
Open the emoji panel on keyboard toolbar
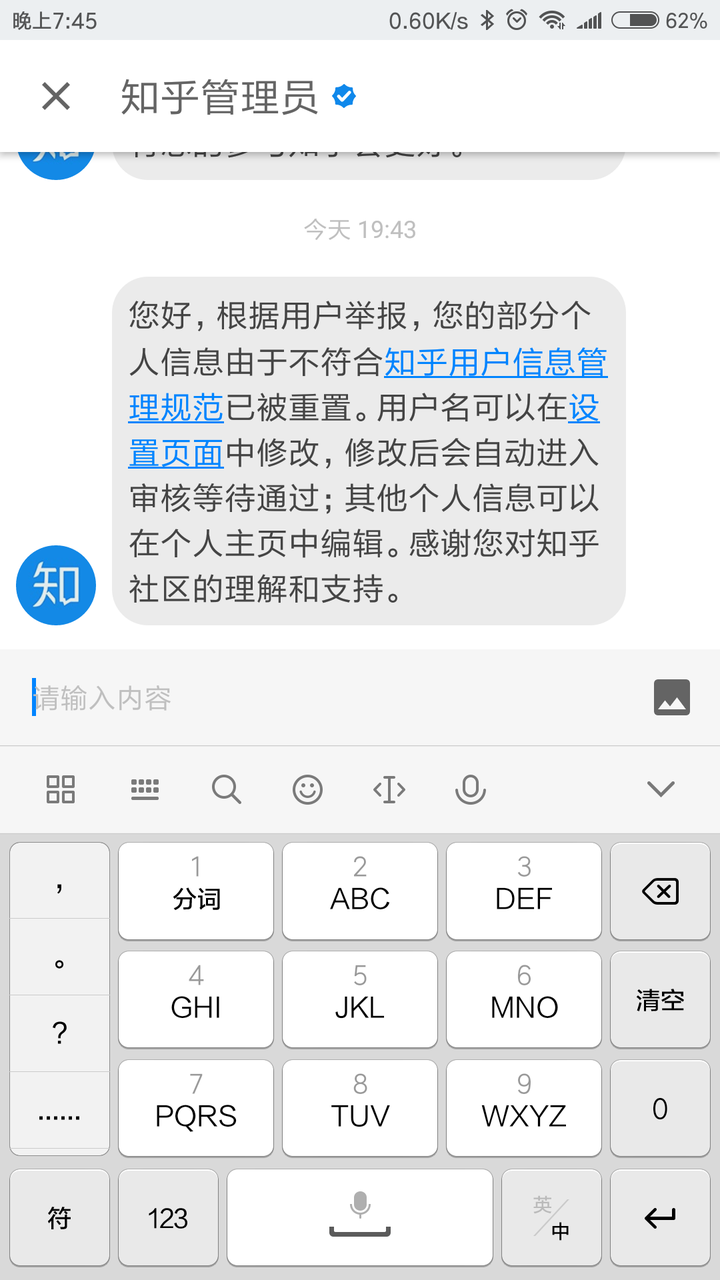[x=307, y=789]
